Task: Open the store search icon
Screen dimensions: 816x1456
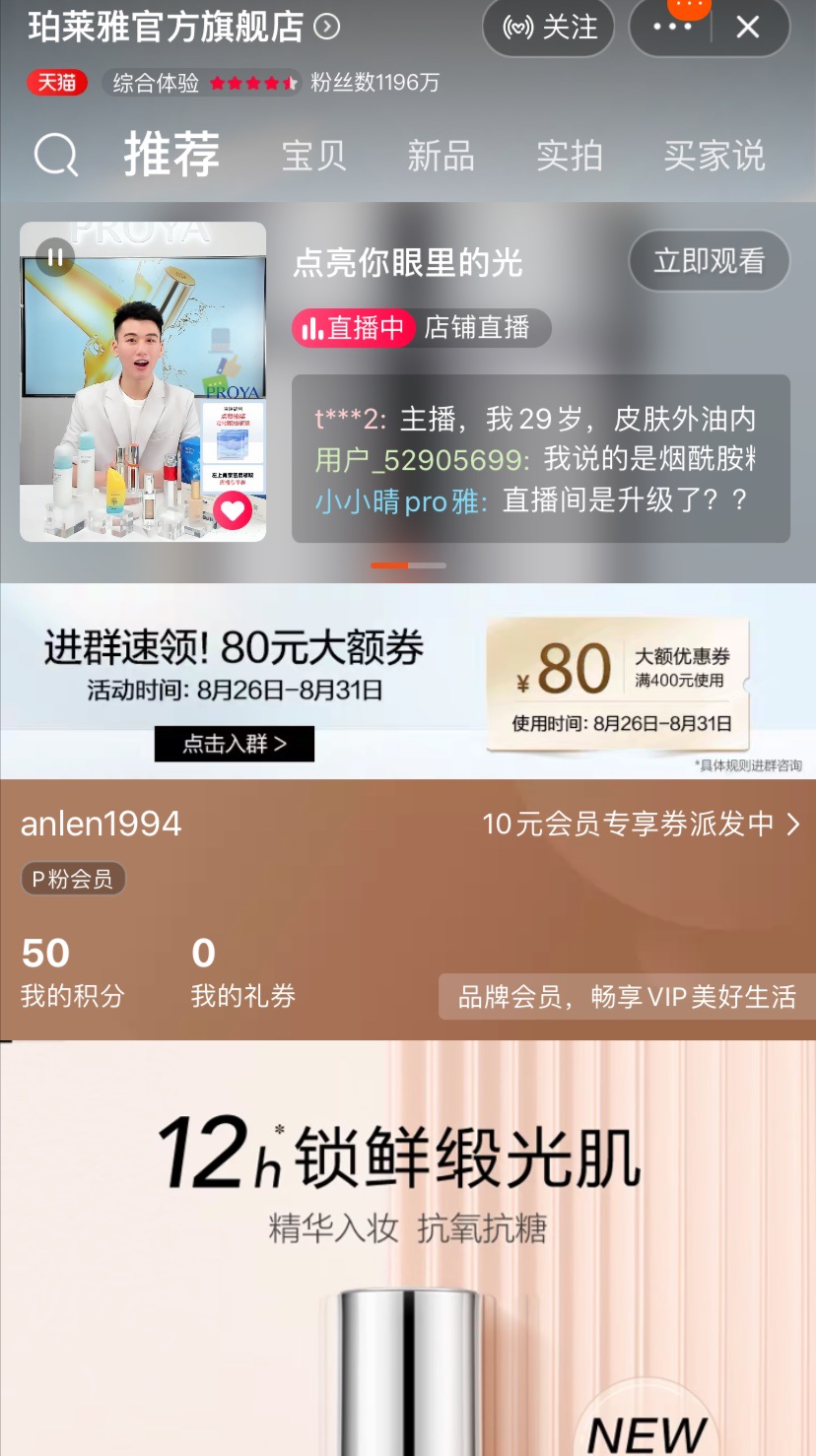Action: pos(56,156)
